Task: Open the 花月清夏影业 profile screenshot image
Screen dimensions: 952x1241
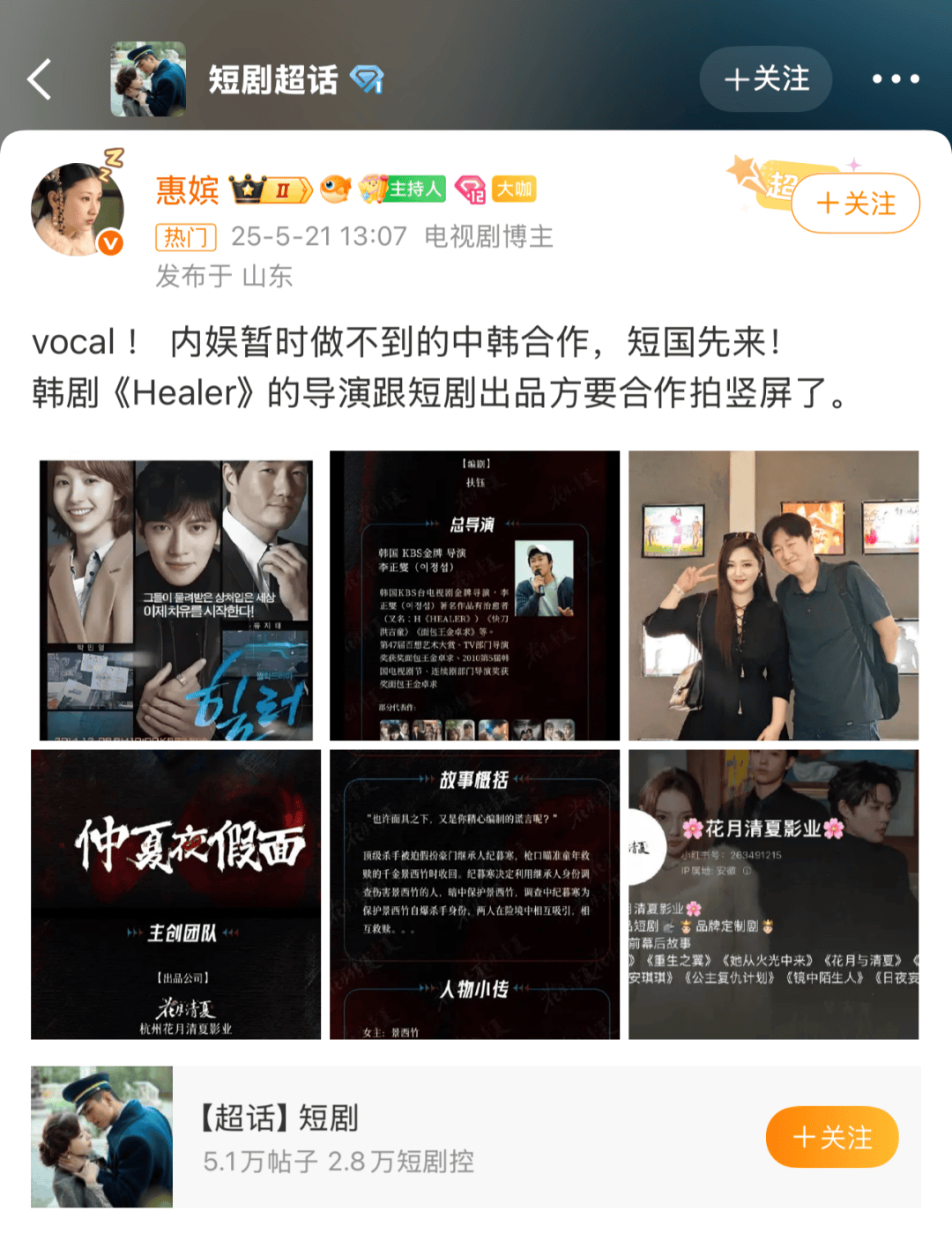Action: pos(773,895)
